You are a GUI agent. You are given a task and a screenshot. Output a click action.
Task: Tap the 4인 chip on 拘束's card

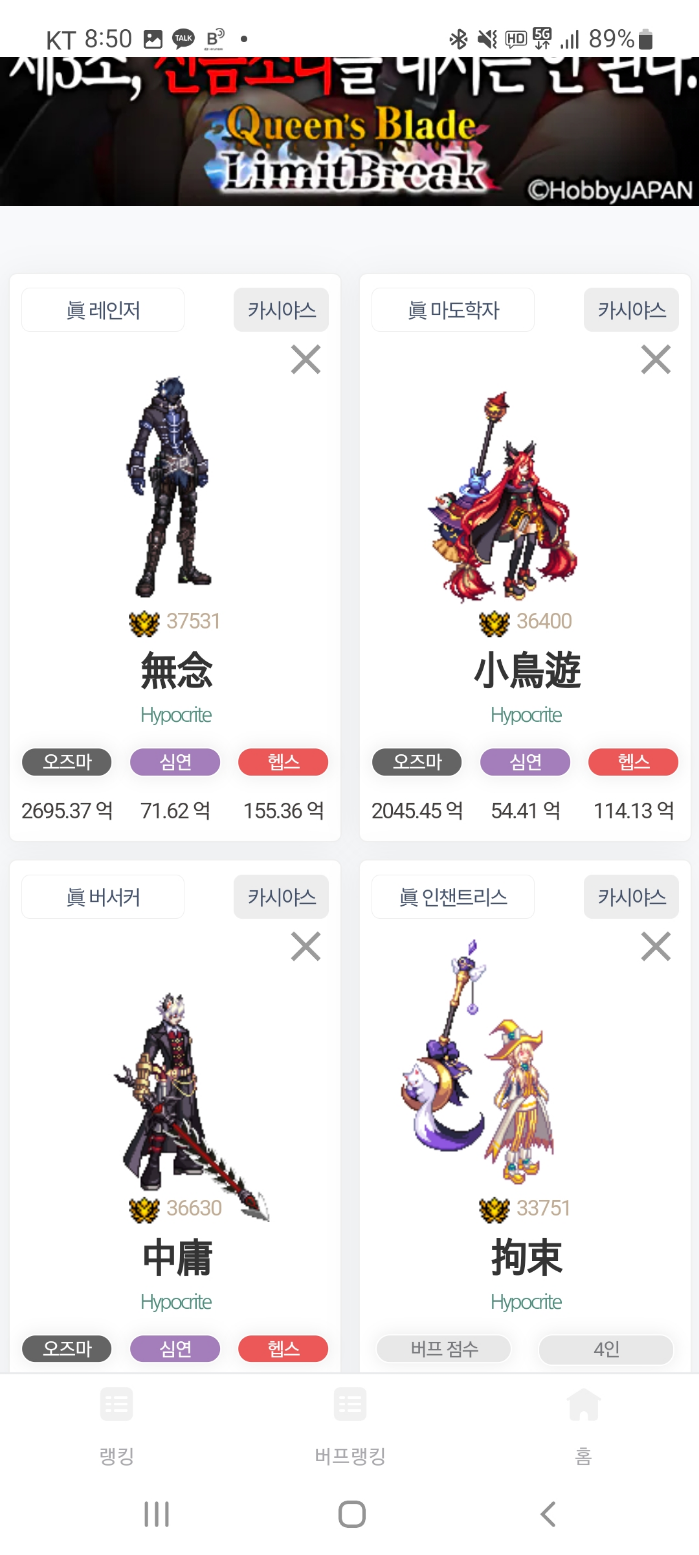coord(606,1349)
